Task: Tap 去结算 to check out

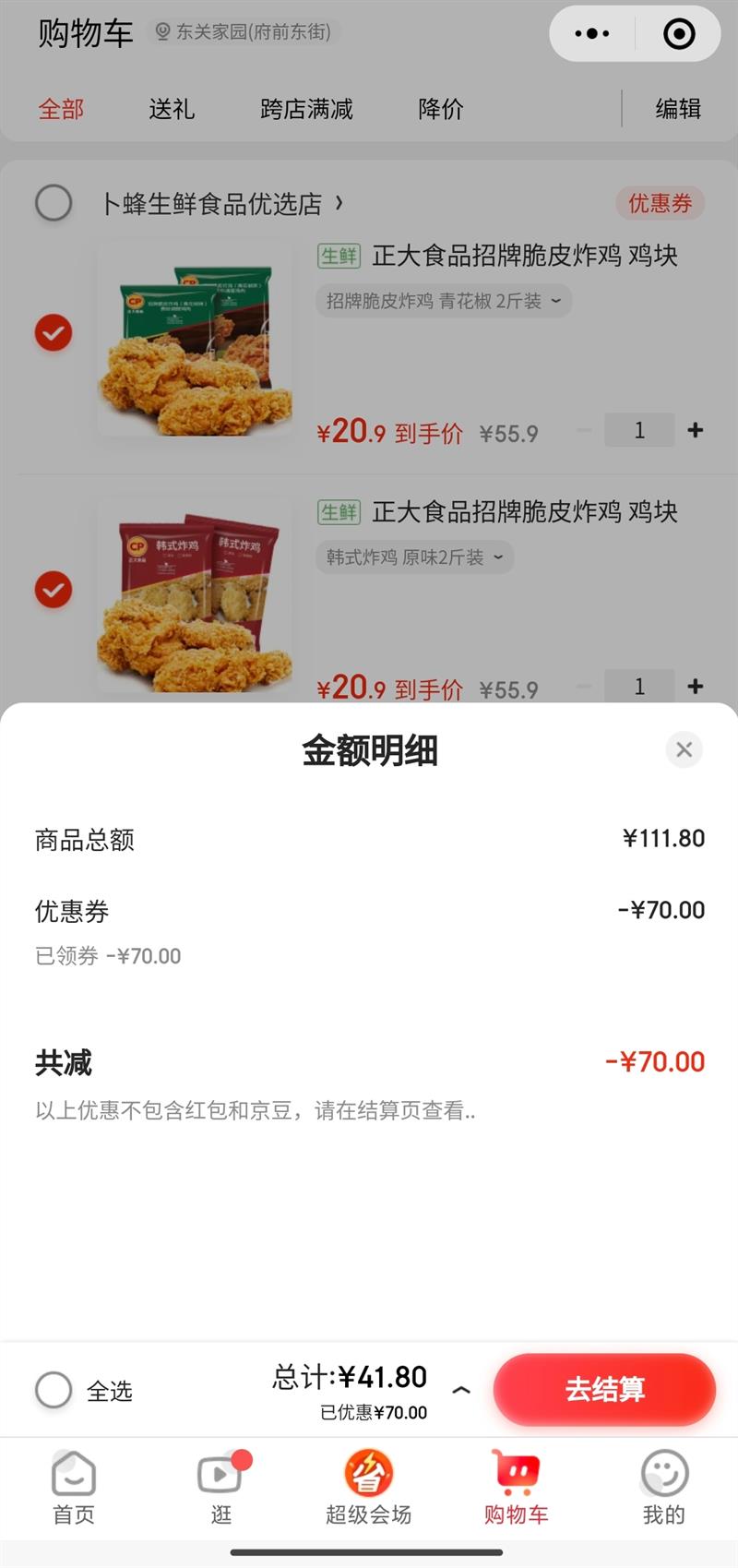Action: (604, 1389)
